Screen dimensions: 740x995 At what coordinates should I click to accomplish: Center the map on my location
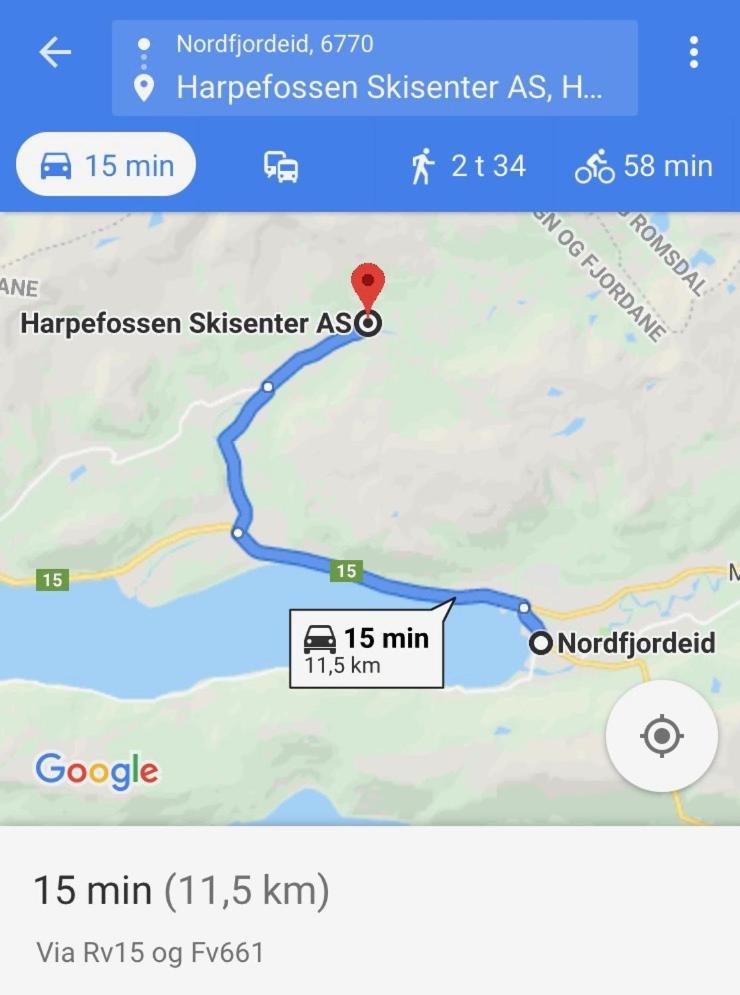[x=661, y=736]
